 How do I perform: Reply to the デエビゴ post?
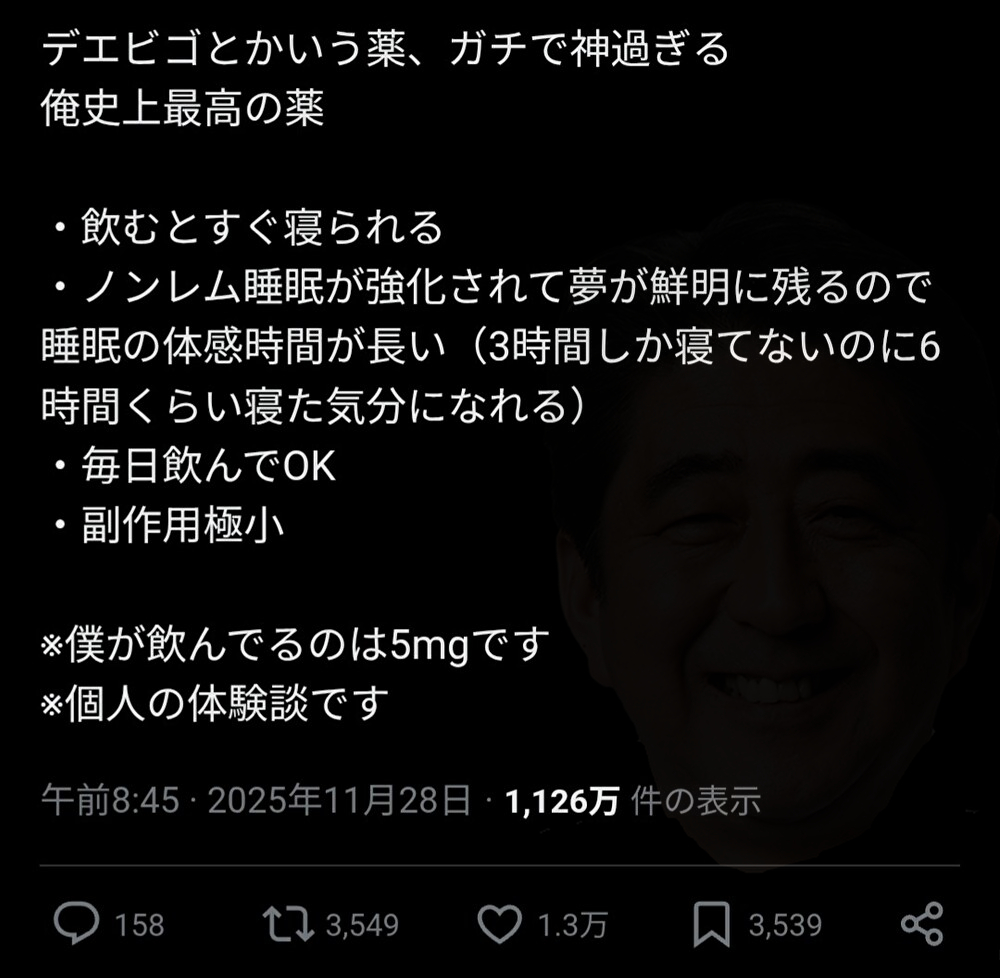click(x=76, y=924)
